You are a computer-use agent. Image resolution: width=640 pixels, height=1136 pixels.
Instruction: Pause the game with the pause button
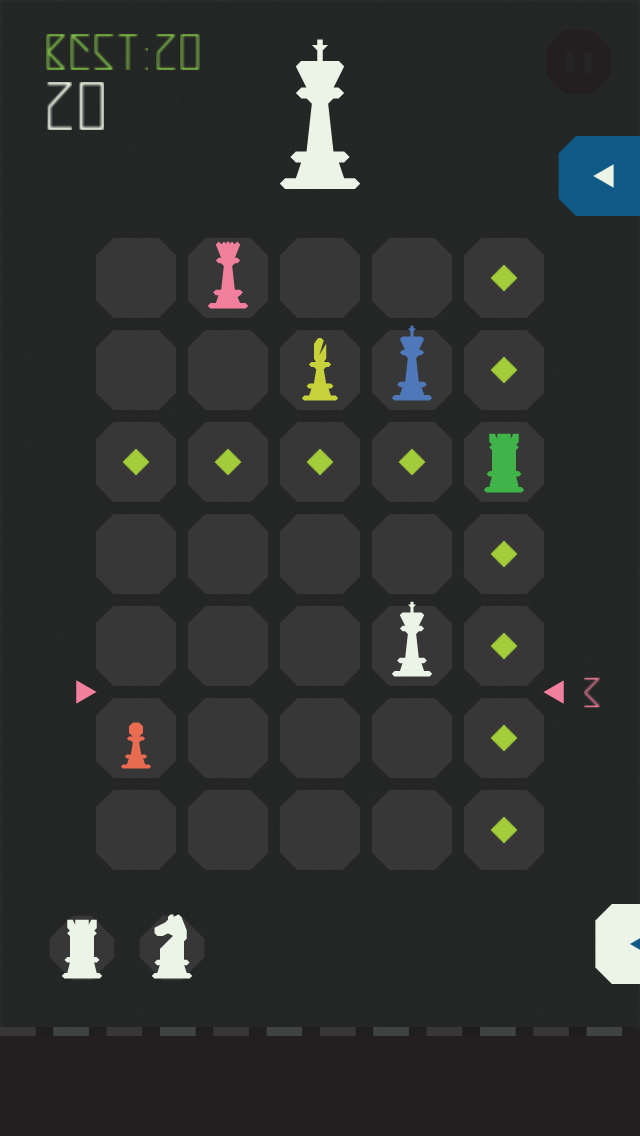coord(578,62)
